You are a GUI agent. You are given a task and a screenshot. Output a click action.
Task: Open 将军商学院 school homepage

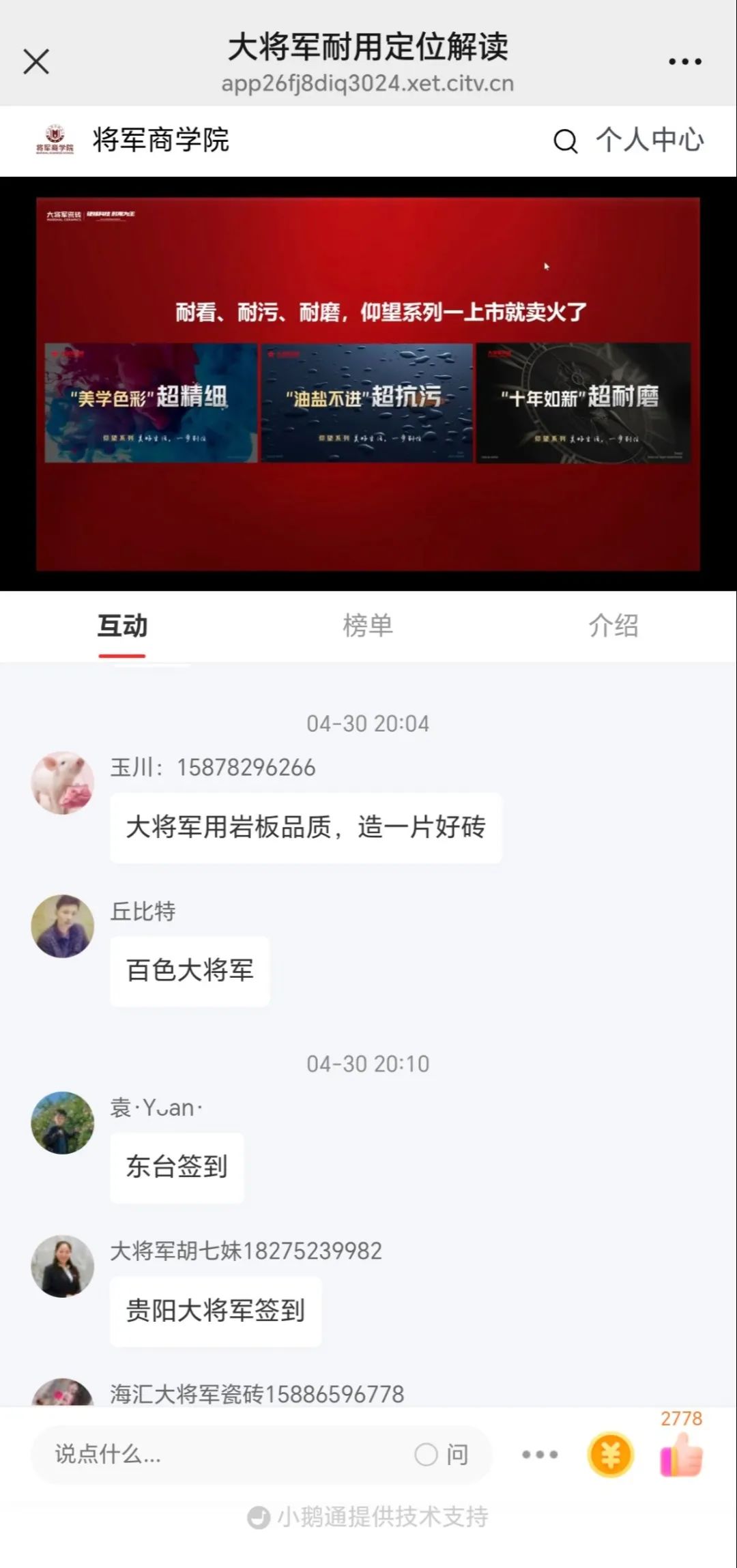(133, 140)
